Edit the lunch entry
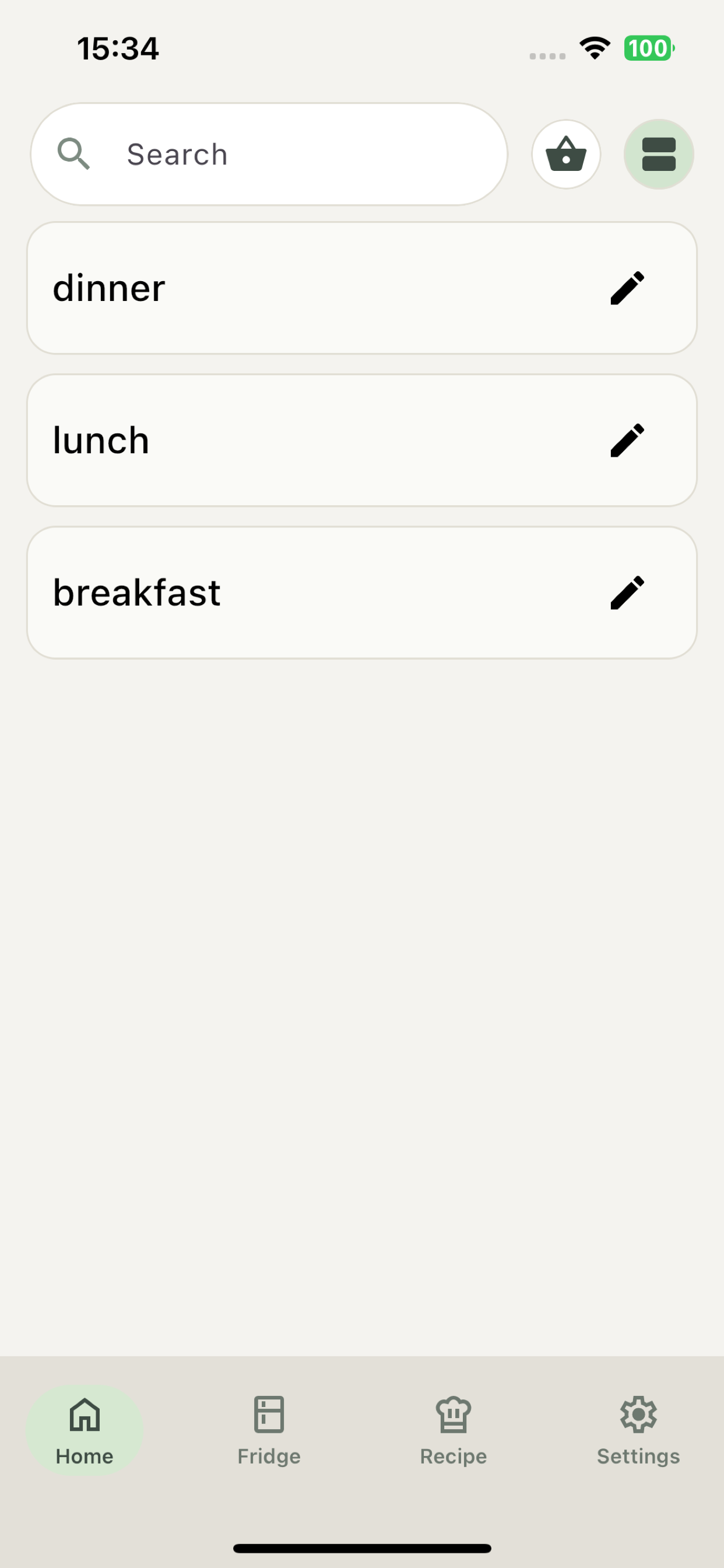Viewport: 724px width, 1568px height. point(627,440)
